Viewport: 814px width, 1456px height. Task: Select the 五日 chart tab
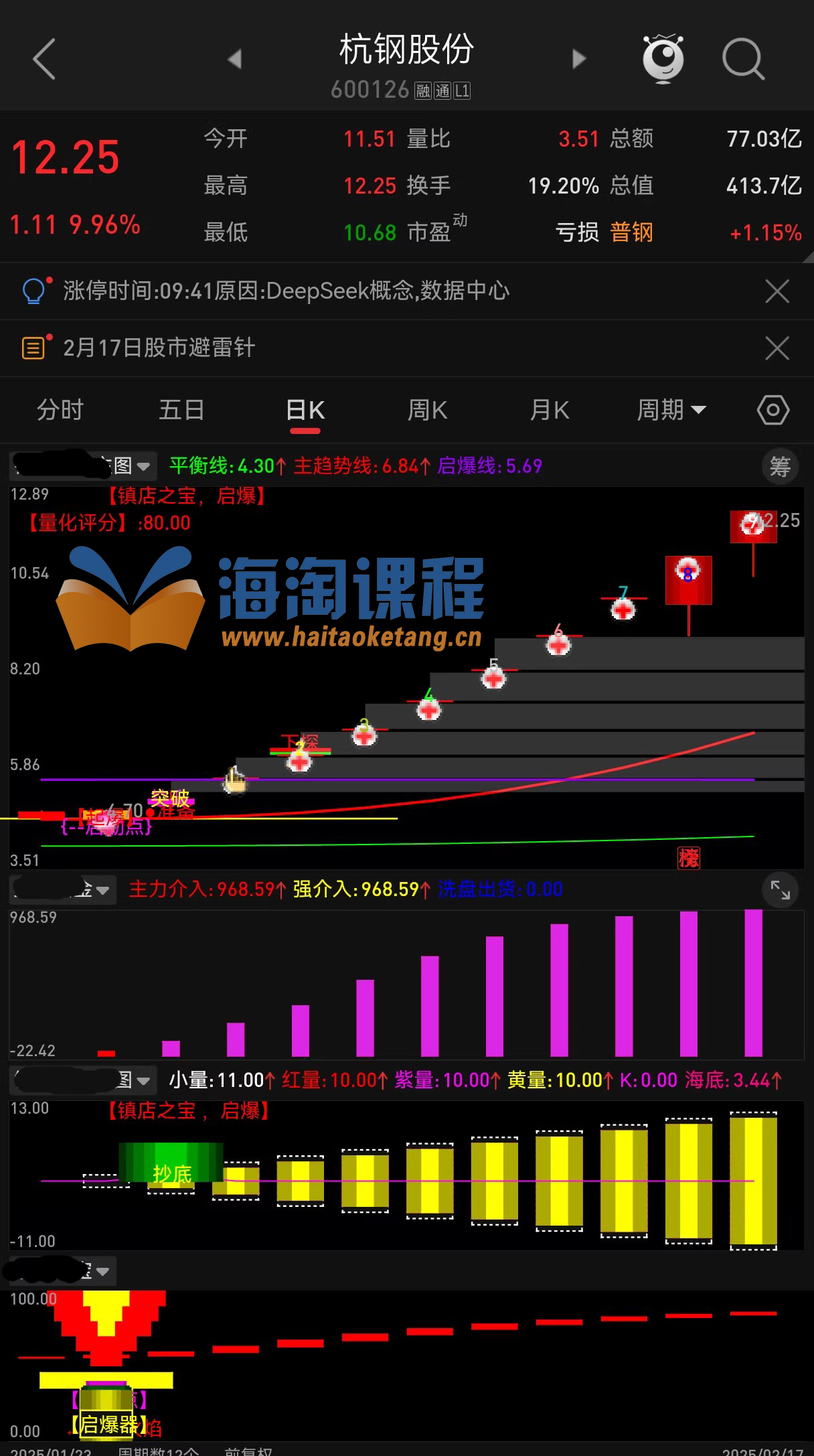tap(181, 410)
